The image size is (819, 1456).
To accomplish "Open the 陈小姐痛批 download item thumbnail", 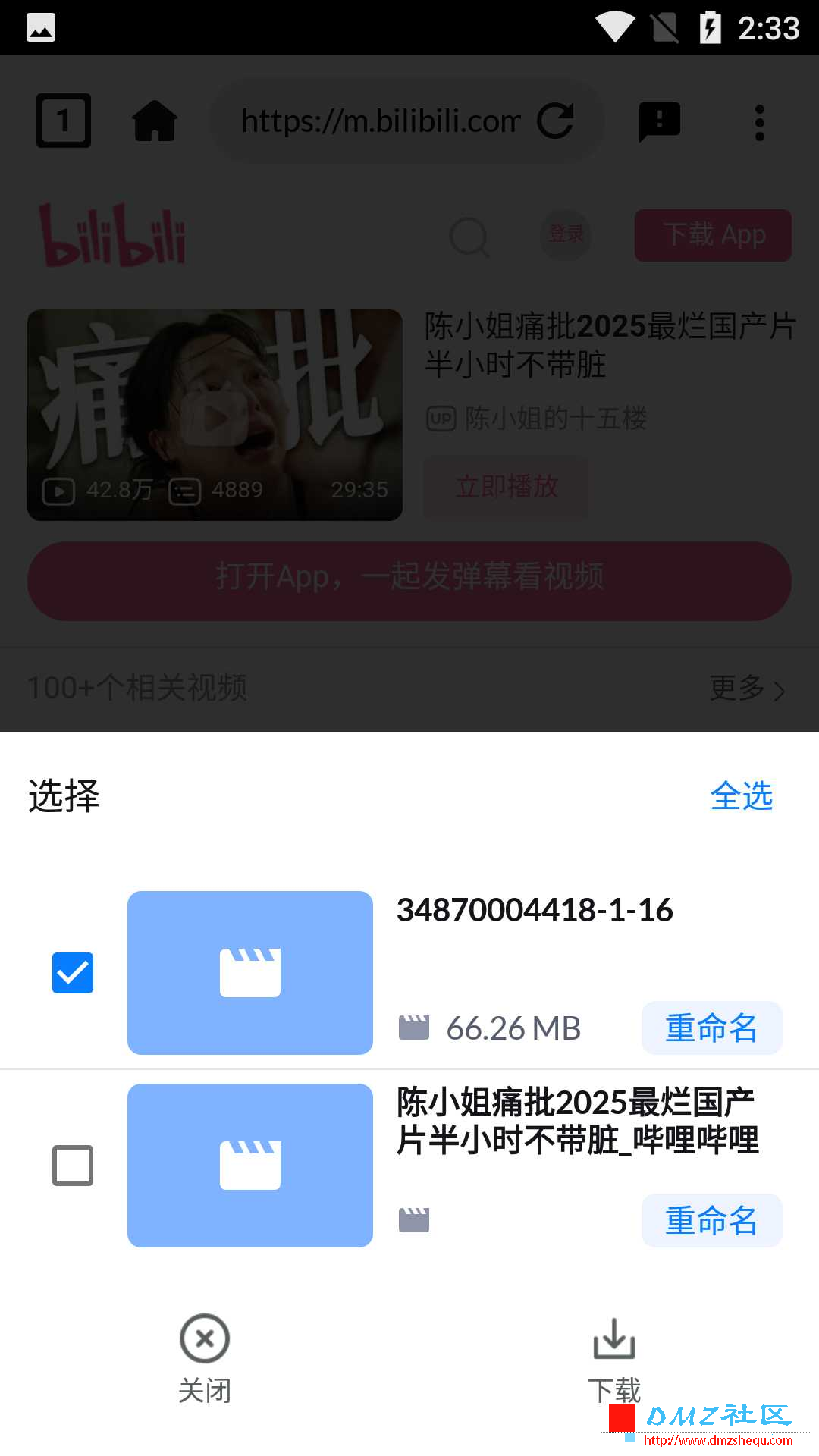I will 250,1166.
